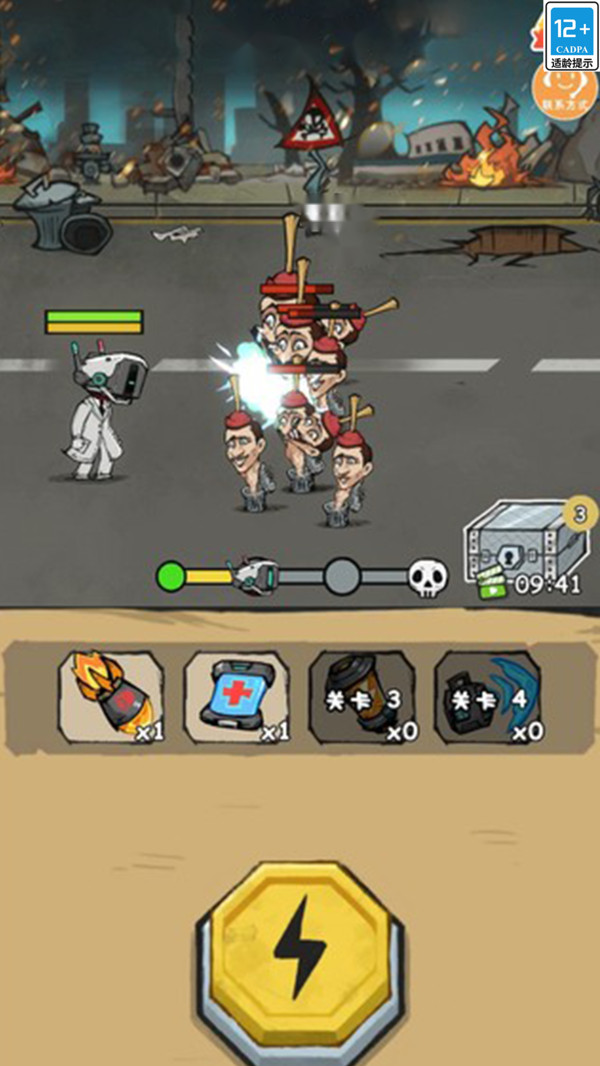
Task: Select the locked level 3 item slot
Action: [x=362, y=698]
